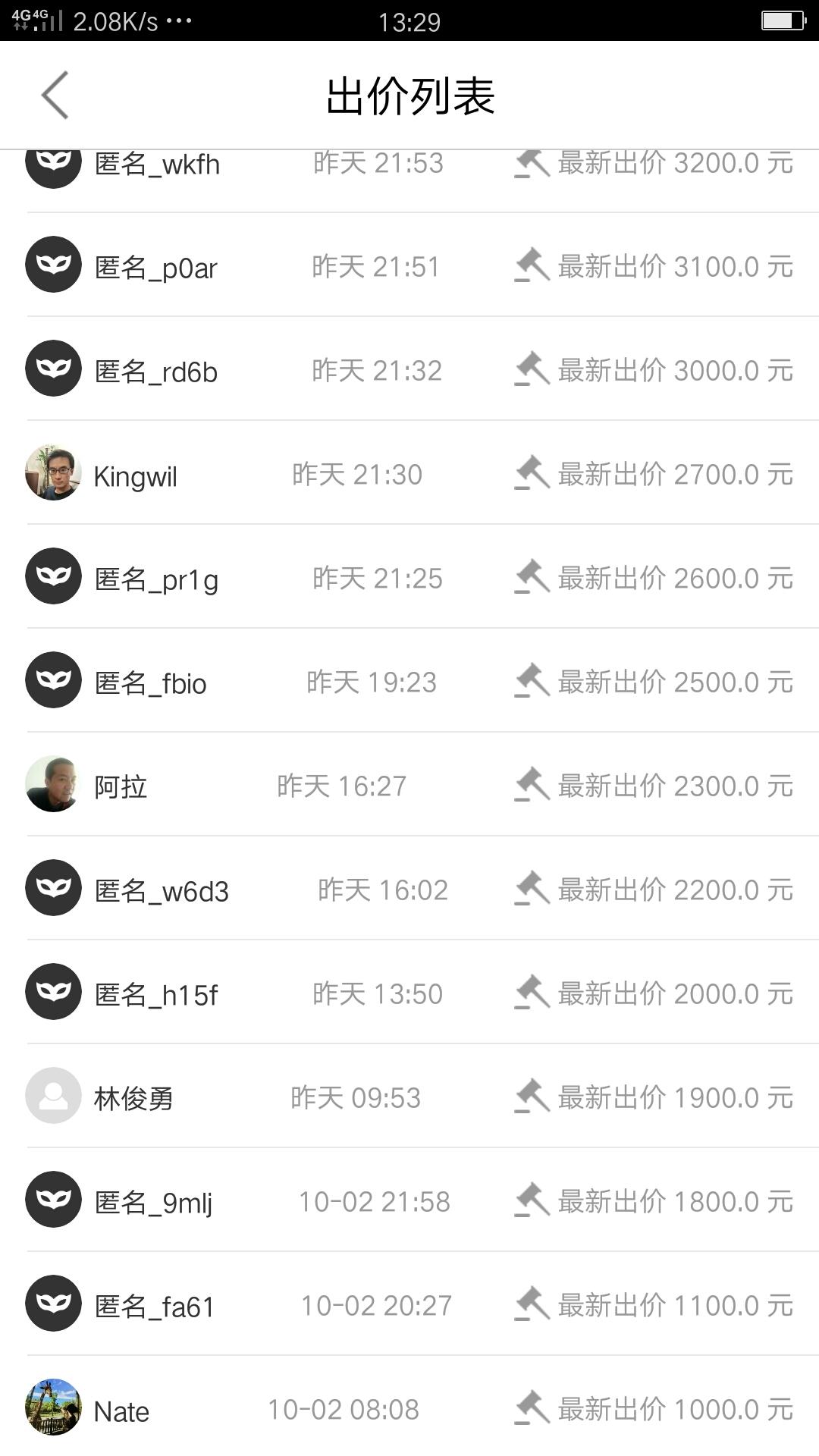Tap the gavel icon beside 匿名_fbio's 2500 bid
819x1456 pixels.
(533, 680)
